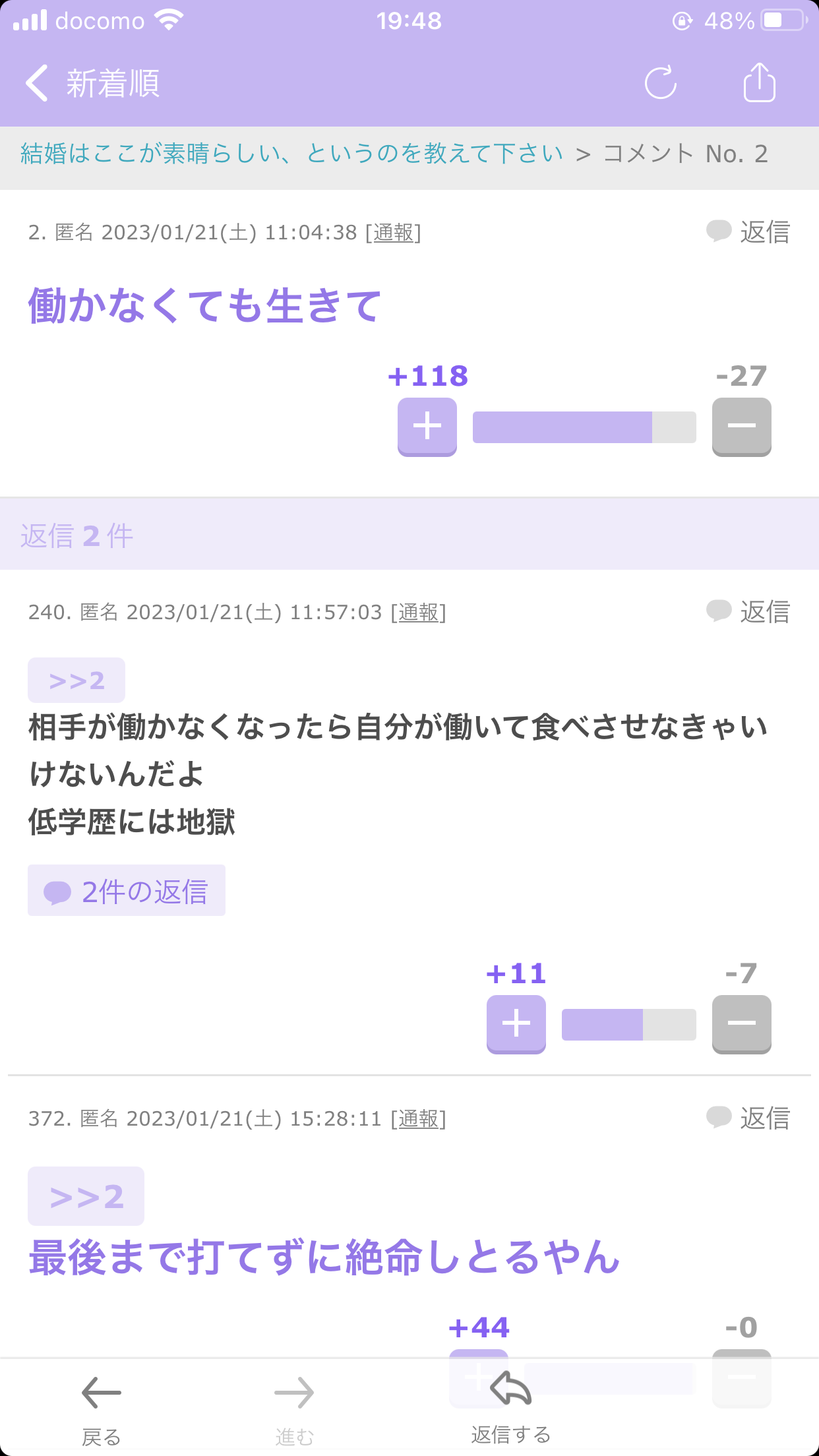Downvote comment 240 with the minus button

[742, 1024]
